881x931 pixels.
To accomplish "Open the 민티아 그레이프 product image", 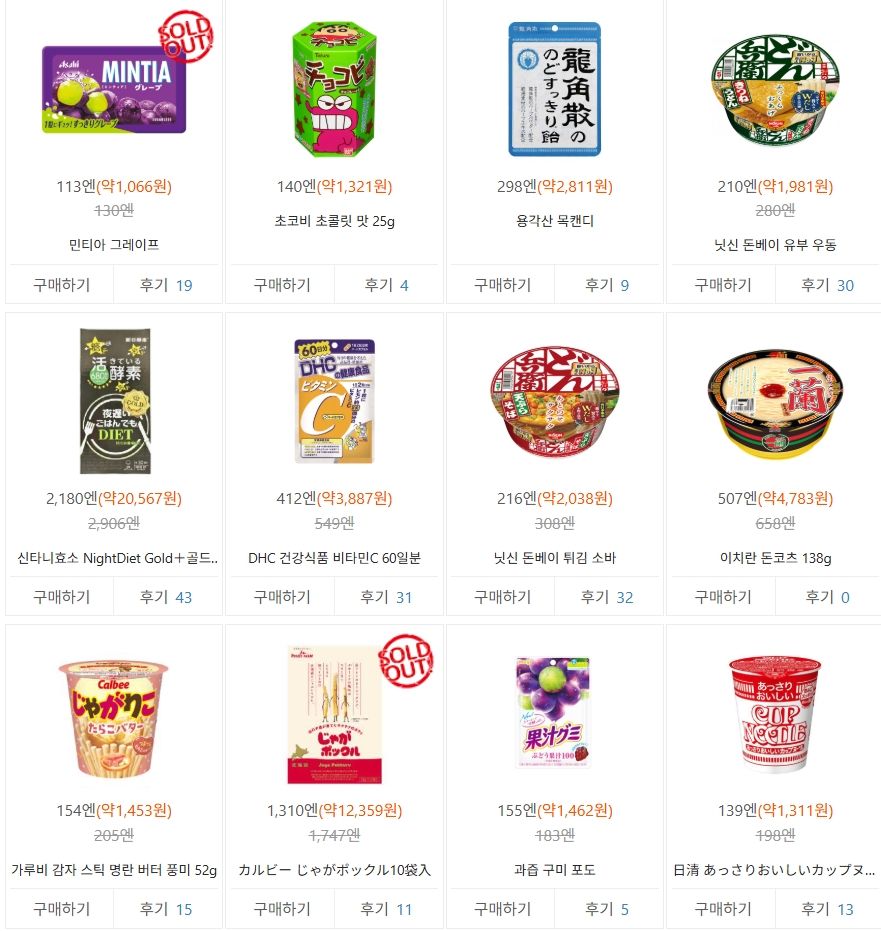I will coord(114,89).
